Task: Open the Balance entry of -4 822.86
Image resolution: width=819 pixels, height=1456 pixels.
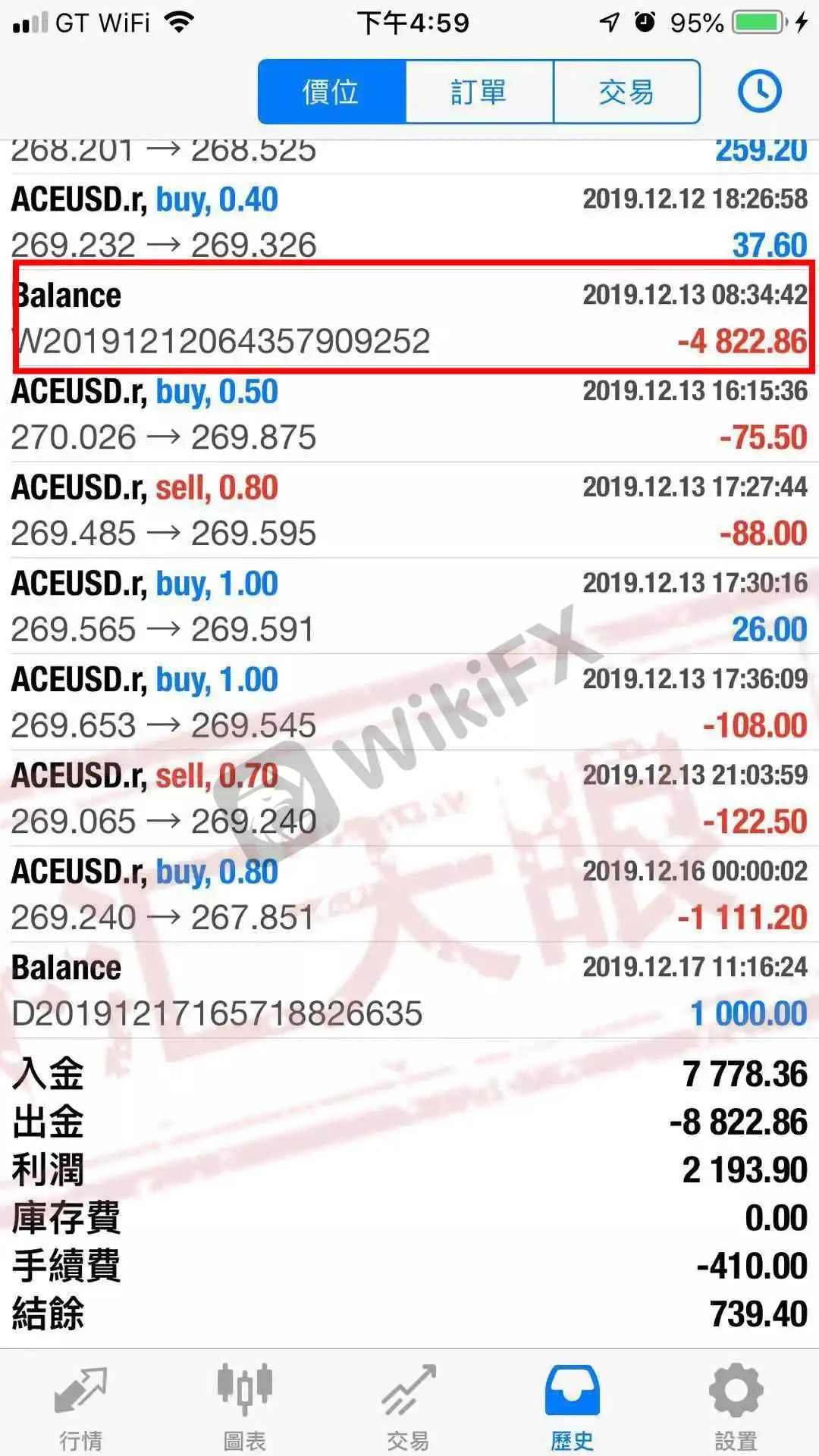Action: click(x=409, y=318)
